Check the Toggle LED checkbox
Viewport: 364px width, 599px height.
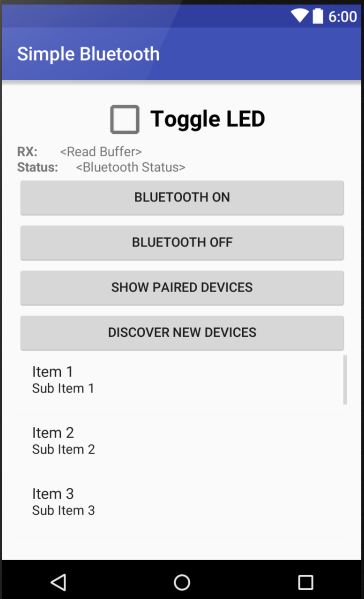125,119
